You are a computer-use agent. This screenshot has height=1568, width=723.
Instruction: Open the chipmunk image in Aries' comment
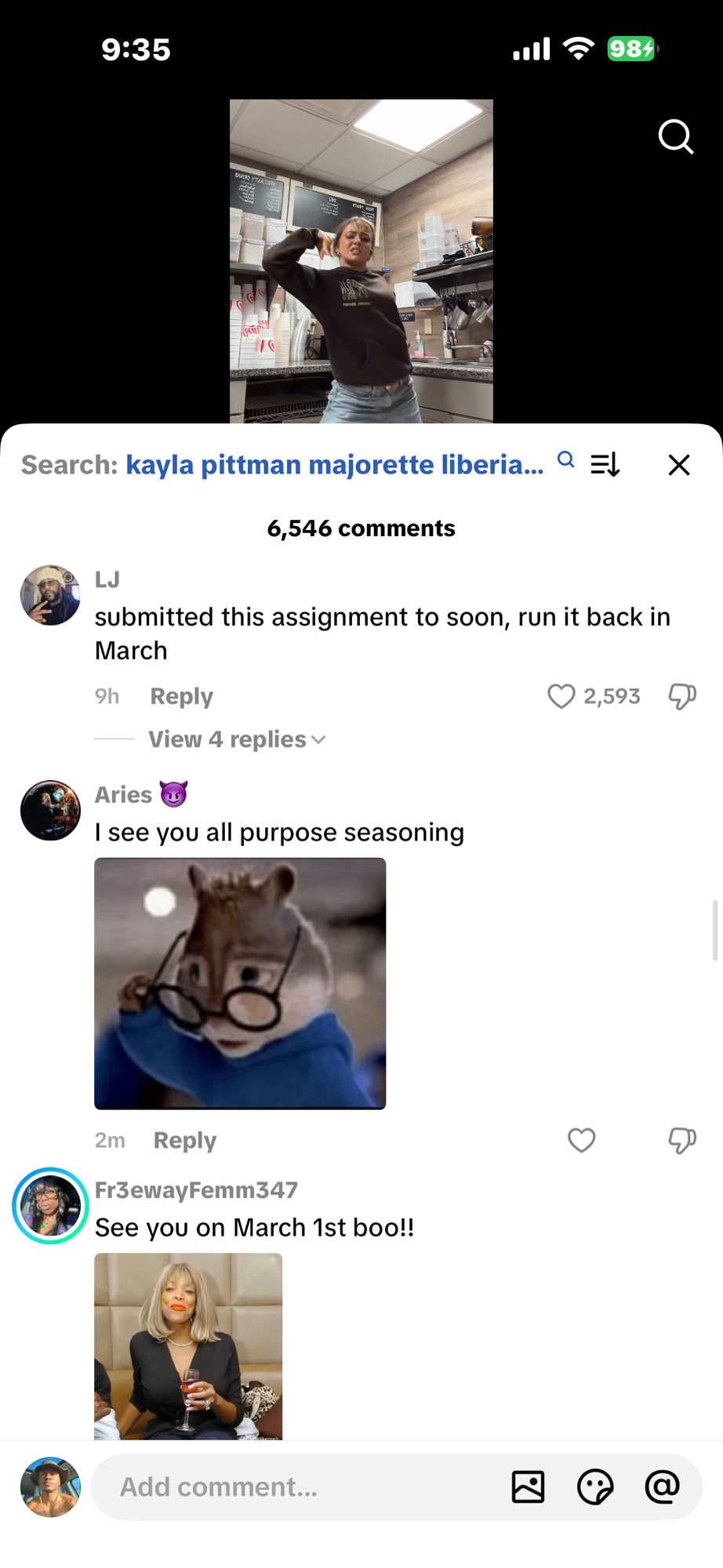point(240,983)
